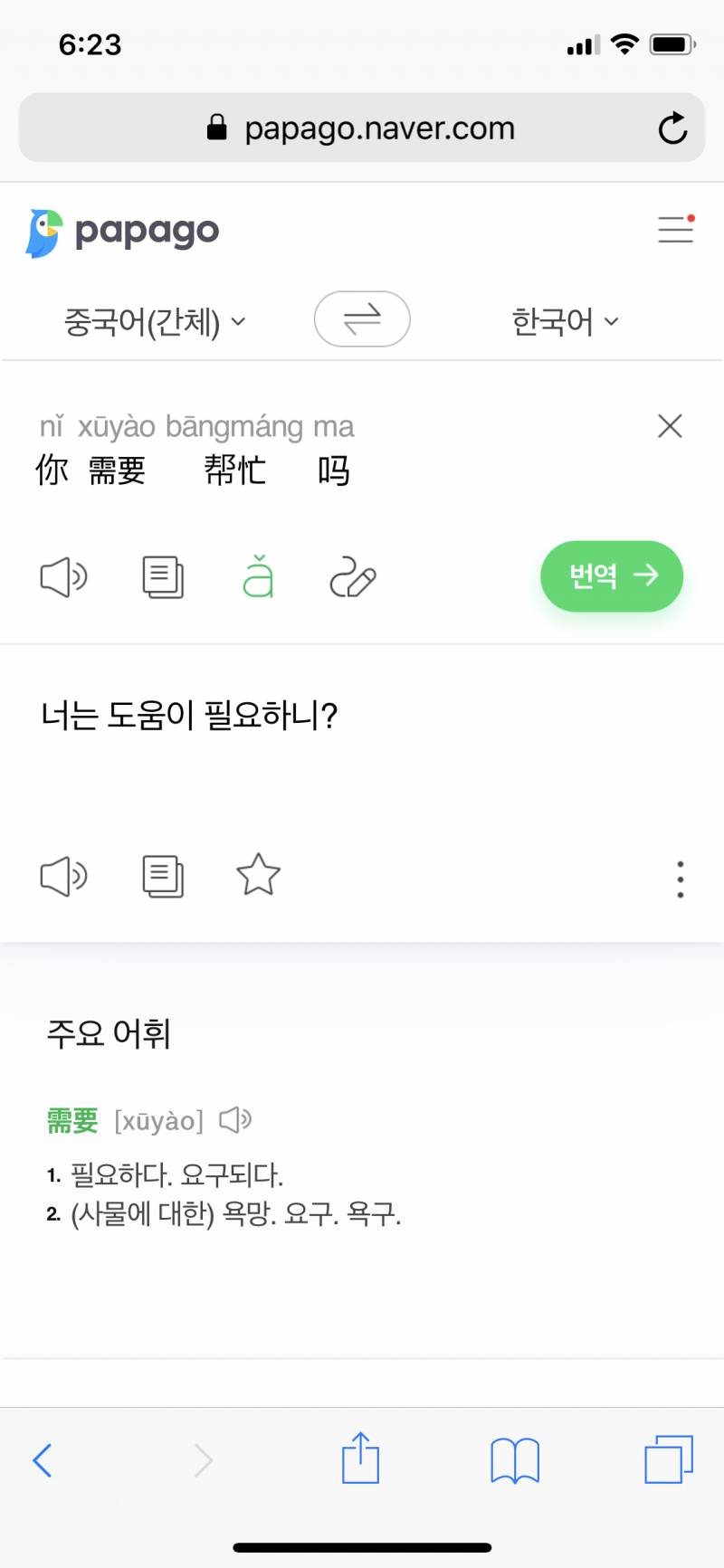Open the share sheet in Safari
The width and height of the screenshot is (724, 1568).
click(360, 1459)
